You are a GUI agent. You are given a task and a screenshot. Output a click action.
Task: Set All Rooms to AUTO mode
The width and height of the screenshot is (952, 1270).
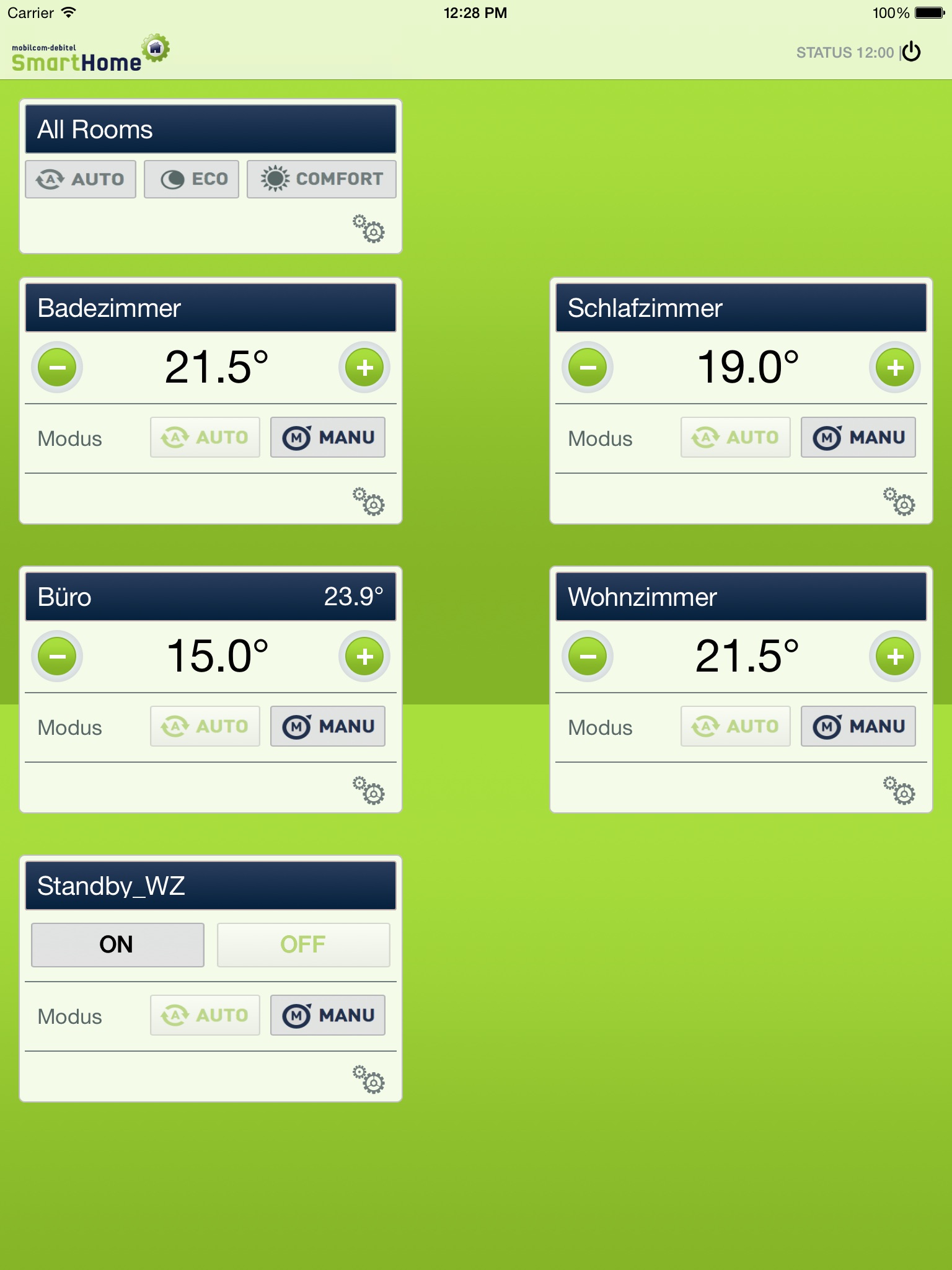(81, 179)
